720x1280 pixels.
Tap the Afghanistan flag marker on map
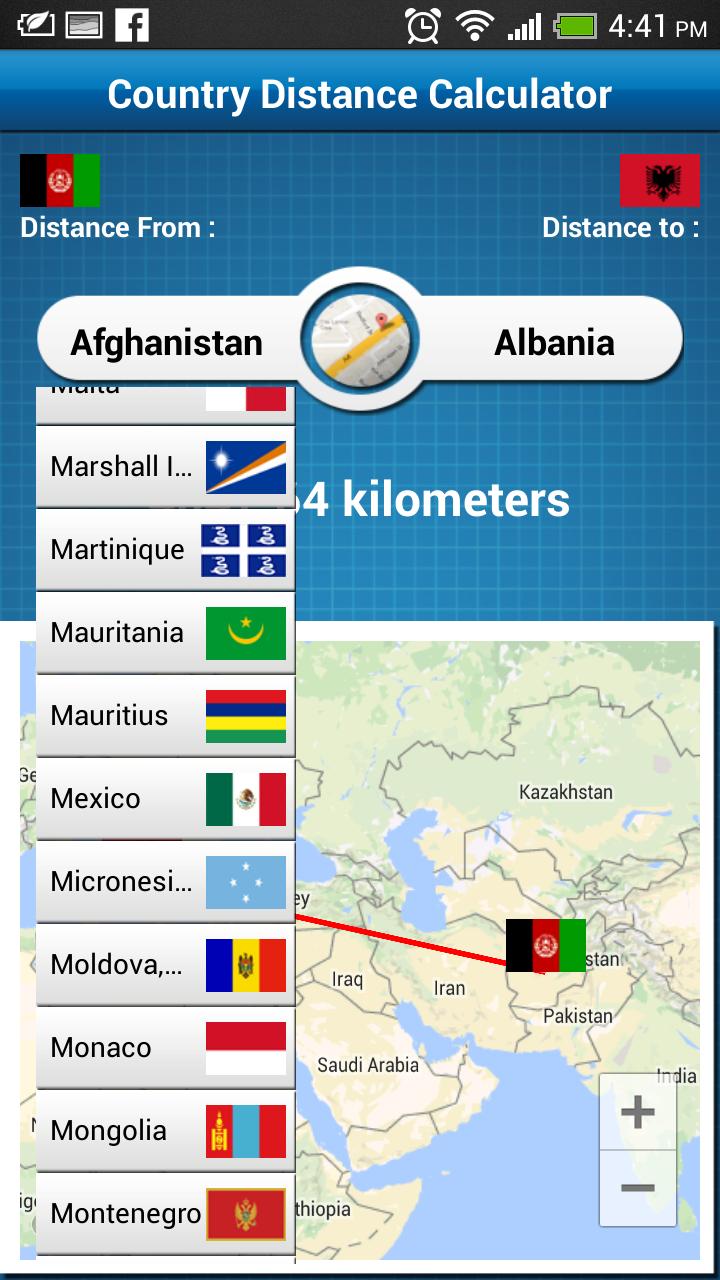pos(545,945)
